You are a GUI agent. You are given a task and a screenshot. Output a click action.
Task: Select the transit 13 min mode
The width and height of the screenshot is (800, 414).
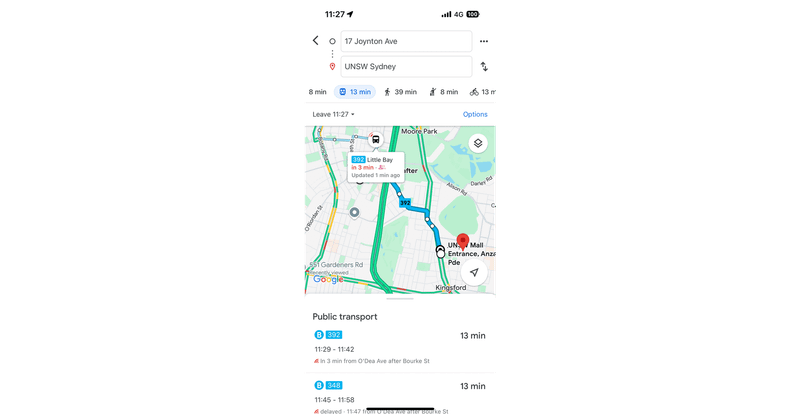click(354, 92)
